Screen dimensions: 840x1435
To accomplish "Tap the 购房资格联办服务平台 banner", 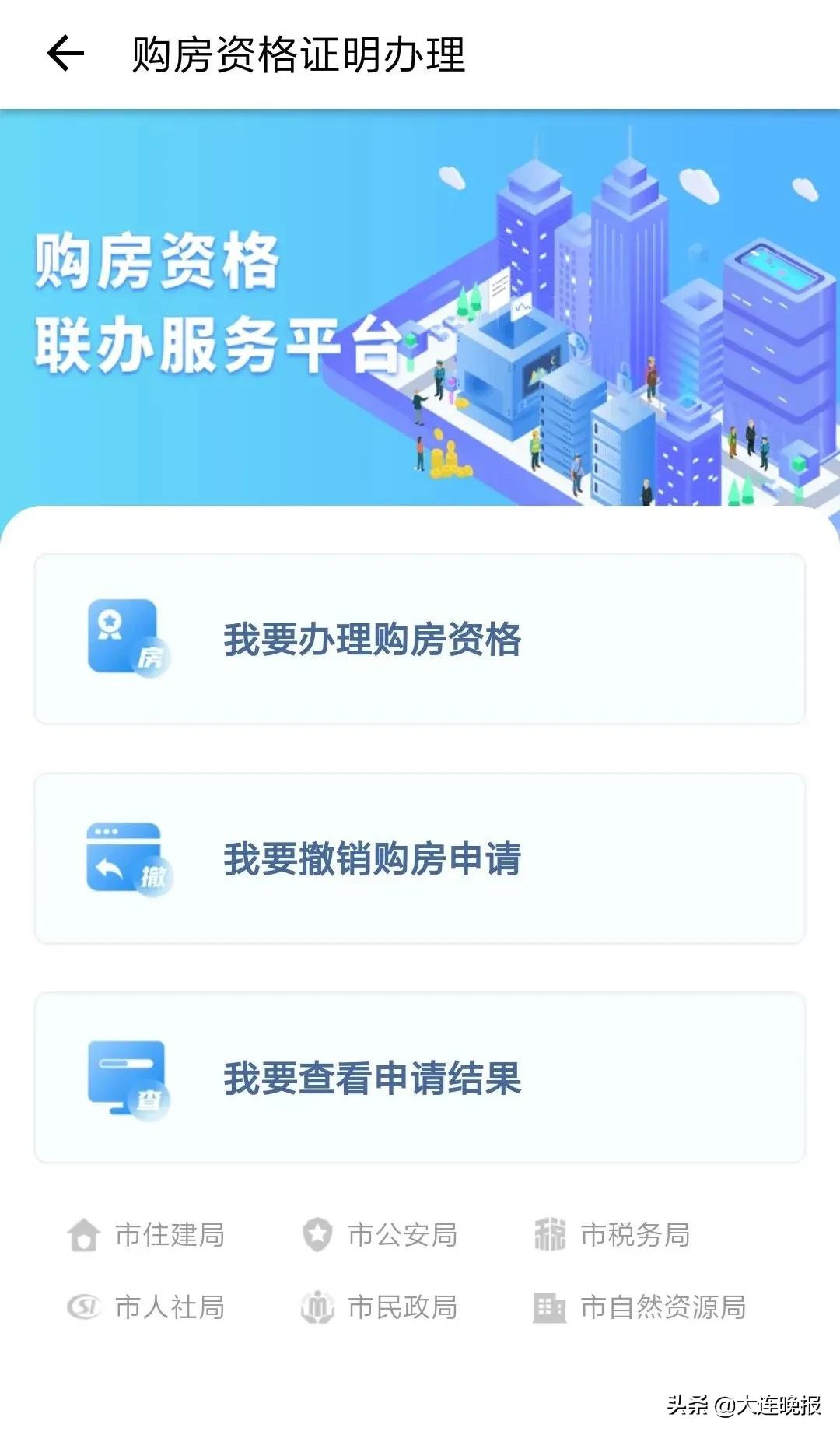I will click(420, 307).
